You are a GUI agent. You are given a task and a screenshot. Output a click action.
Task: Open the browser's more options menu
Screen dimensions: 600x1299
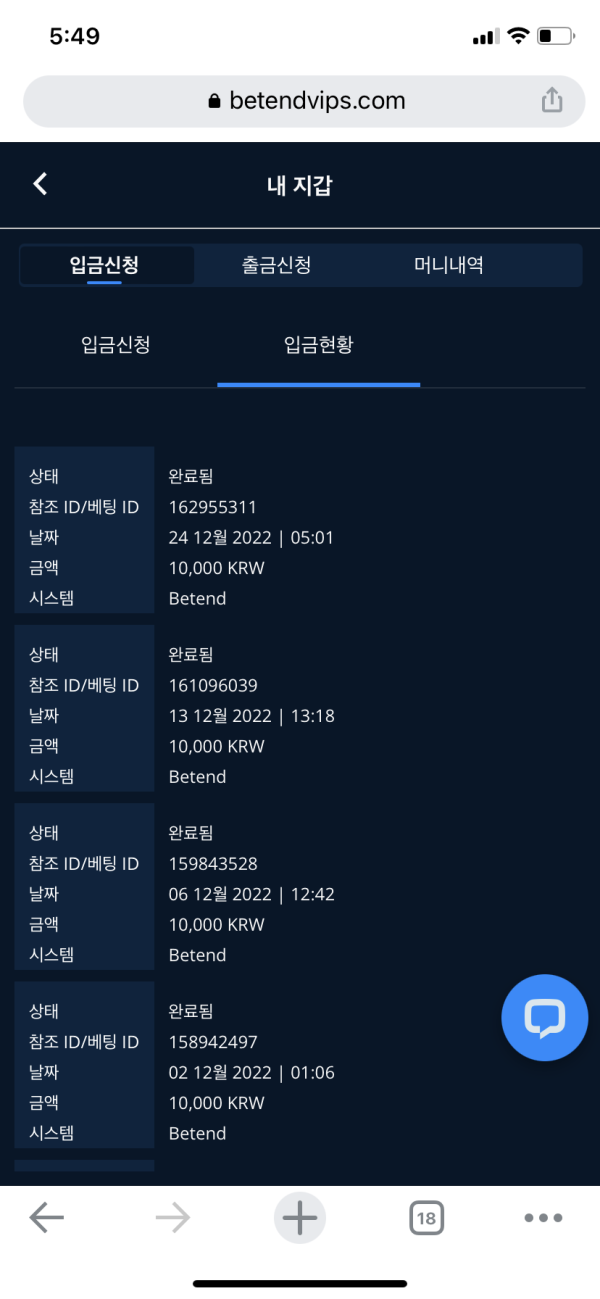pyautogui.click(x=543, y=1218)
